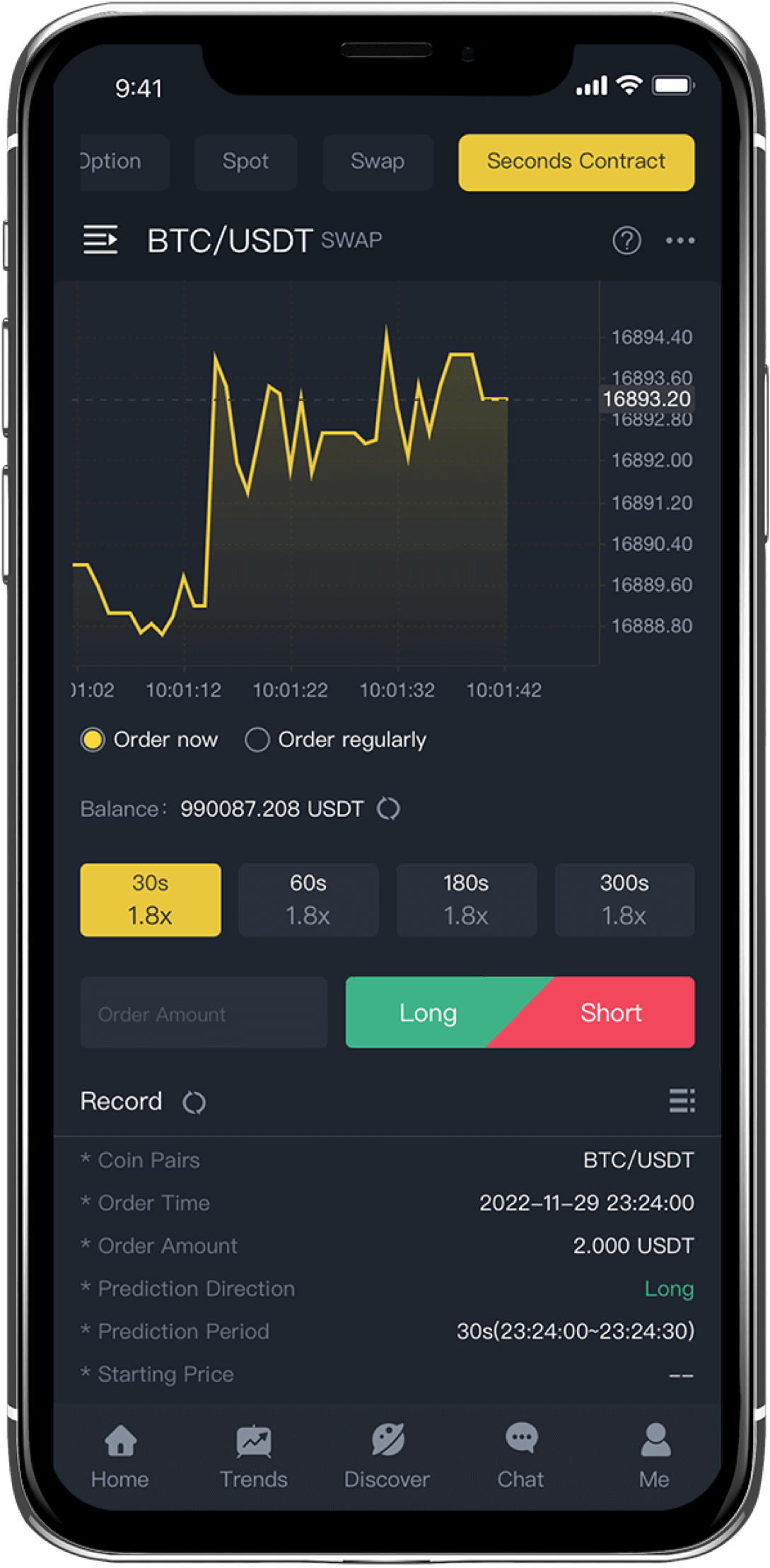
Task: Choose the 300s 1.8x period
Action: 624,900
